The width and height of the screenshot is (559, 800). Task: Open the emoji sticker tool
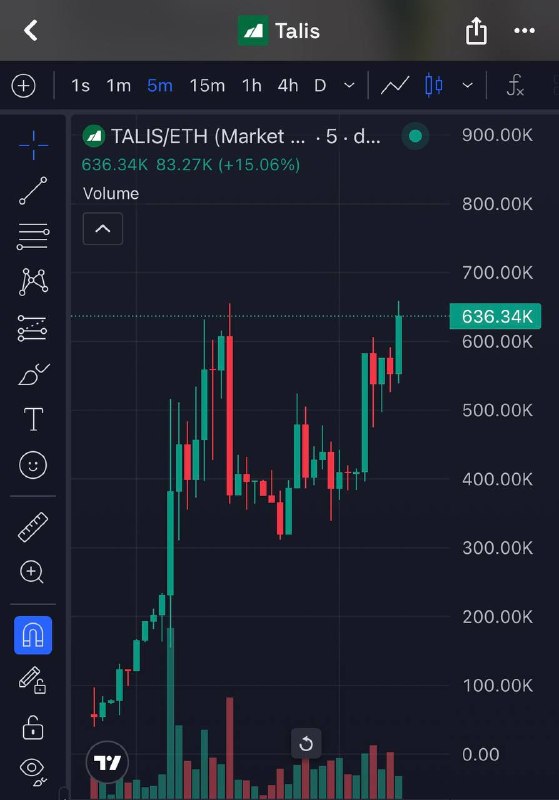pos(33,465)
